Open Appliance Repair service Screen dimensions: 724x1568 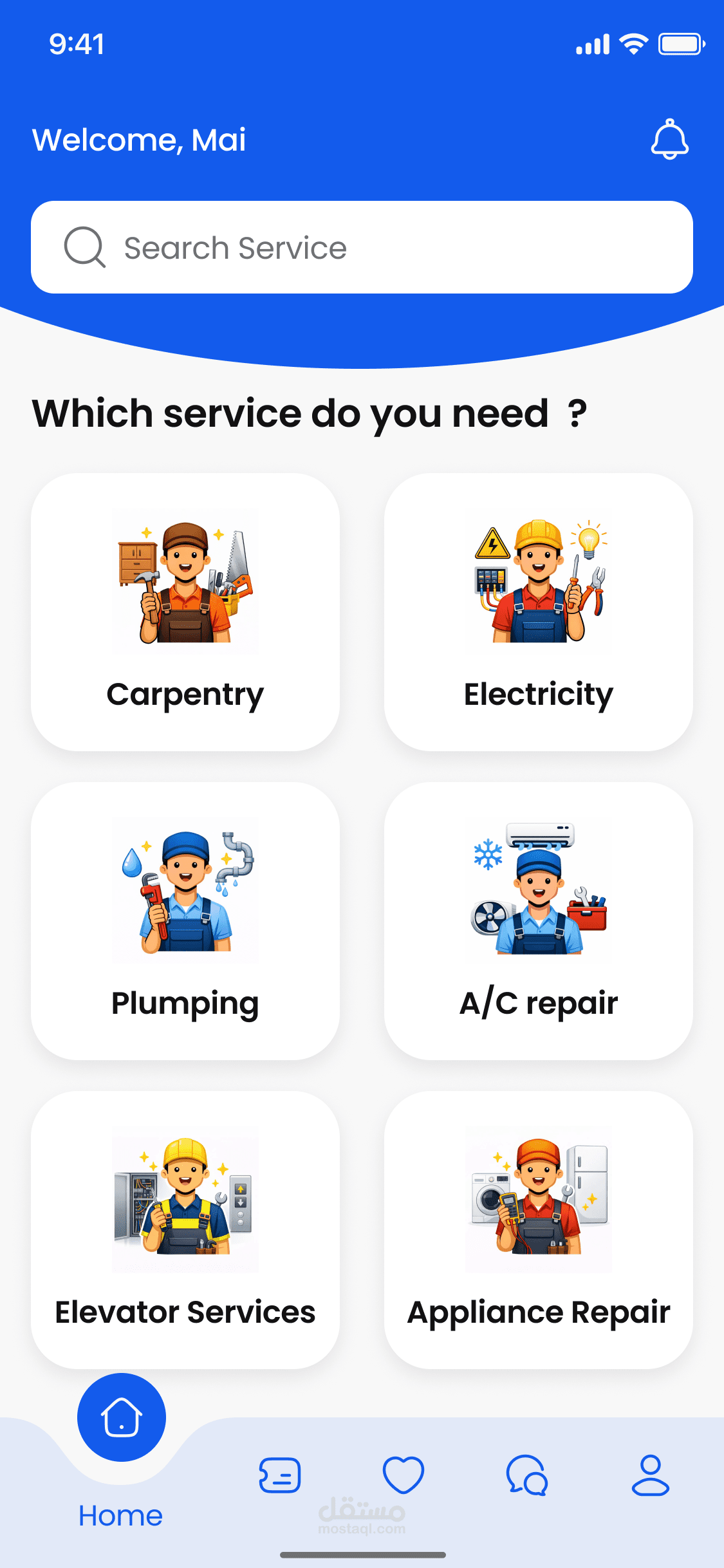[539, 1229]
